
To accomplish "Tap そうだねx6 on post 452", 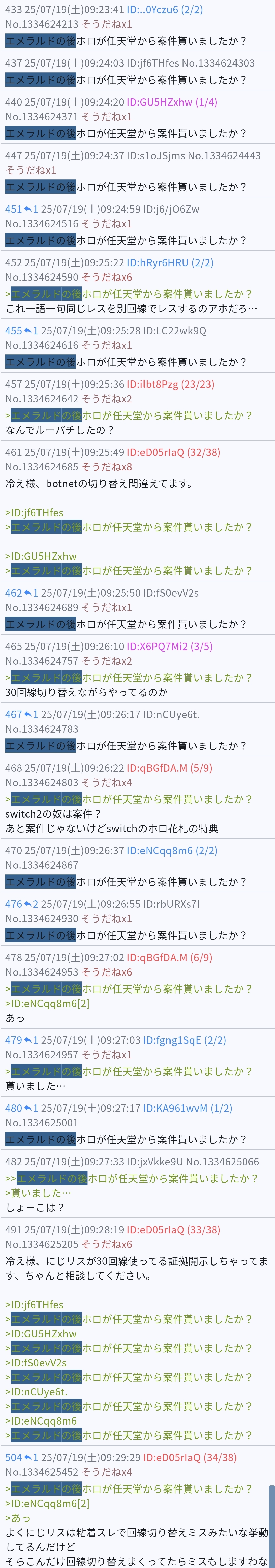I will click(107, 278).
